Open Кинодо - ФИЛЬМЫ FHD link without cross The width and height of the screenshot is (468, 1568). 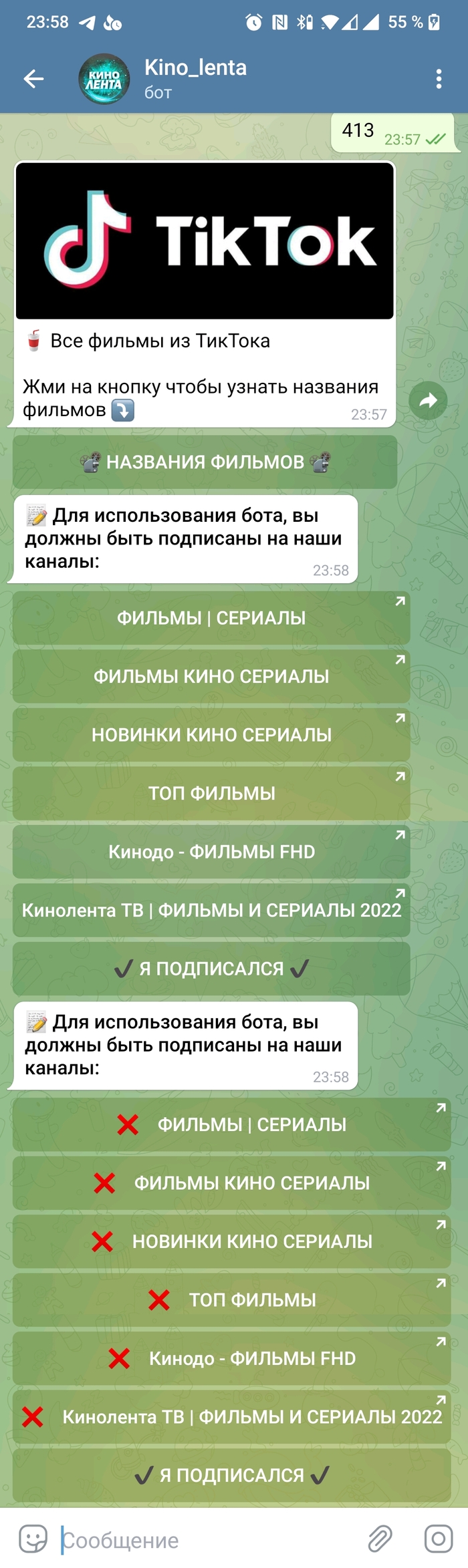coord(211,852)
